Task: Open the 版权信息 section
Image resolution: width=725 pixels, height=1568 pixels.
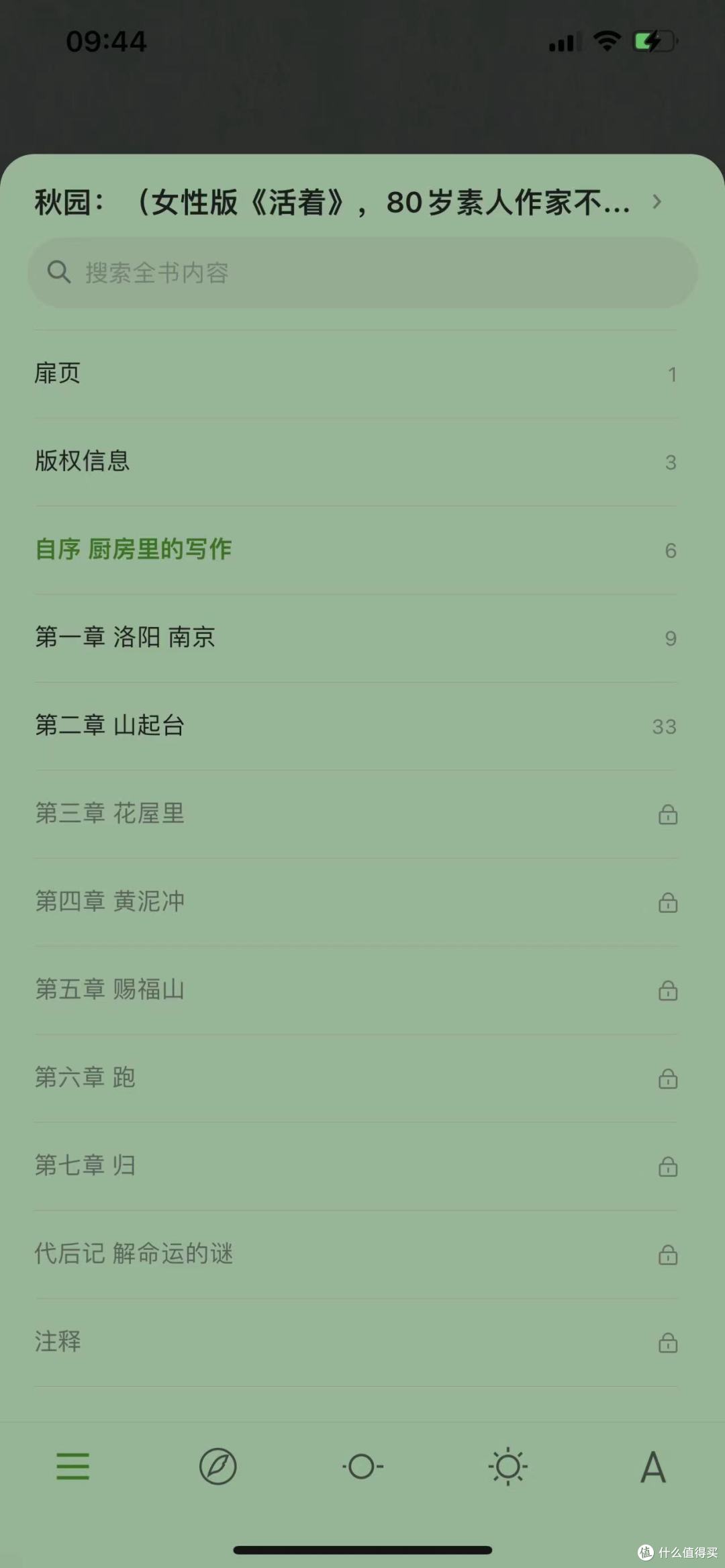Action: pos(356,462)
